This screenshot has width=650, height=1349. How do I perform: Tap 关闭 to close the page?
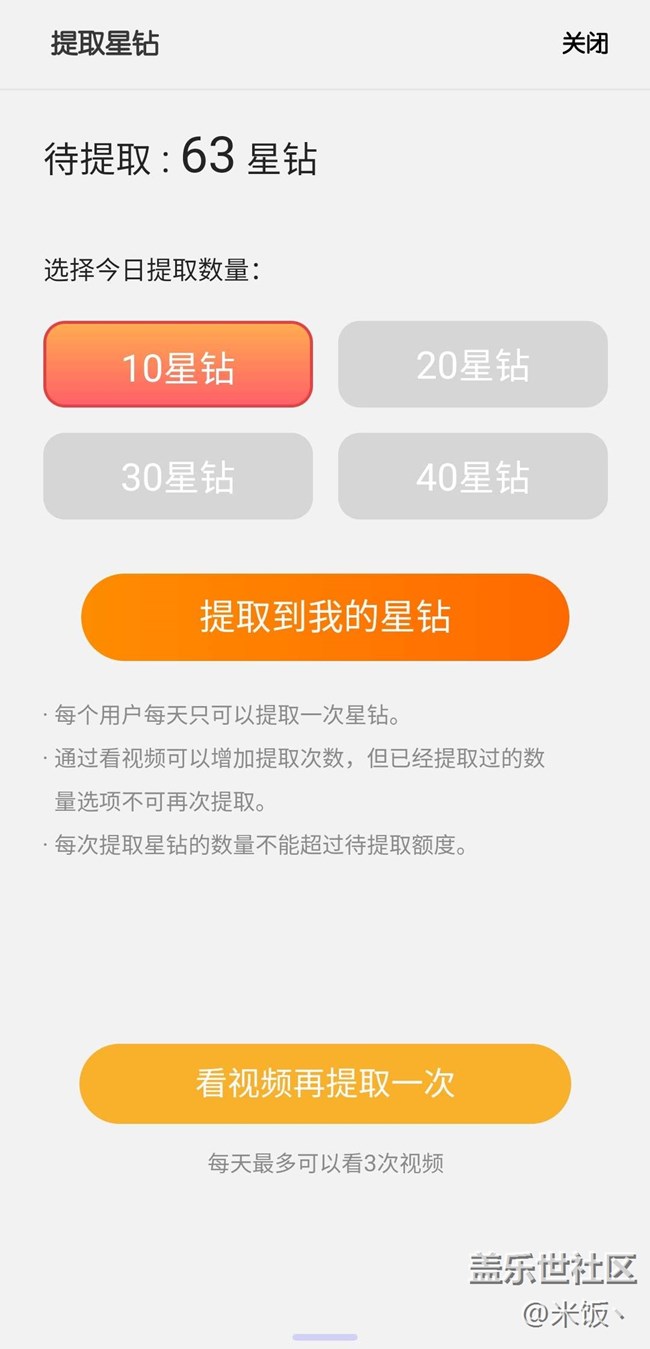click(584, 44)
